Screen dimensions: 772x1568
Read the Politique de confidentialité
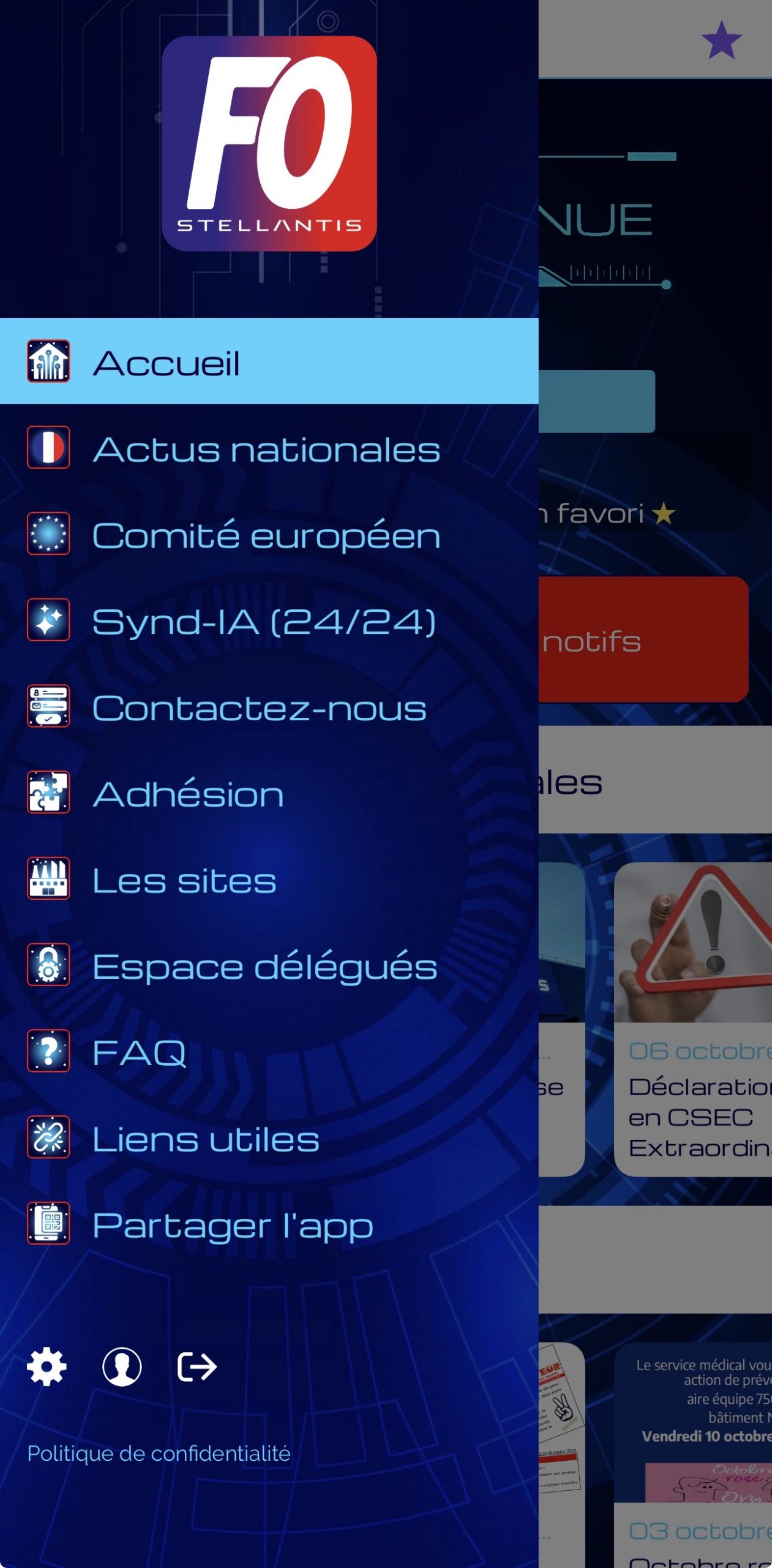point(159,1453)
